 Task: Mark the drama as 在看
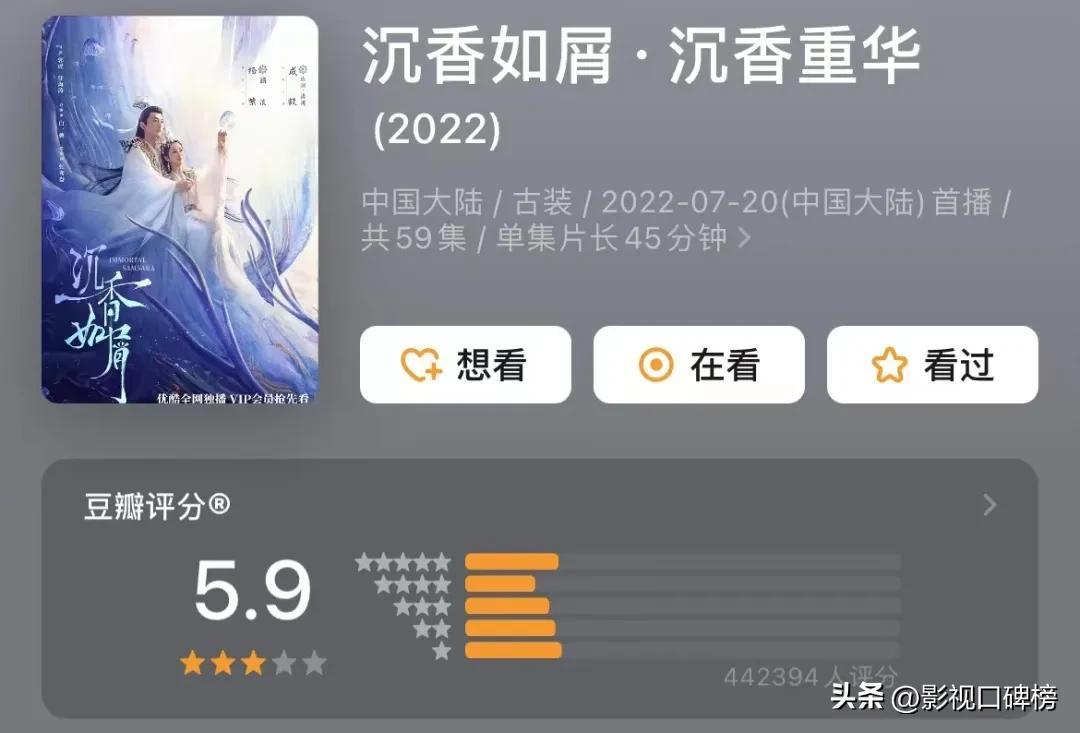point(698,365)
